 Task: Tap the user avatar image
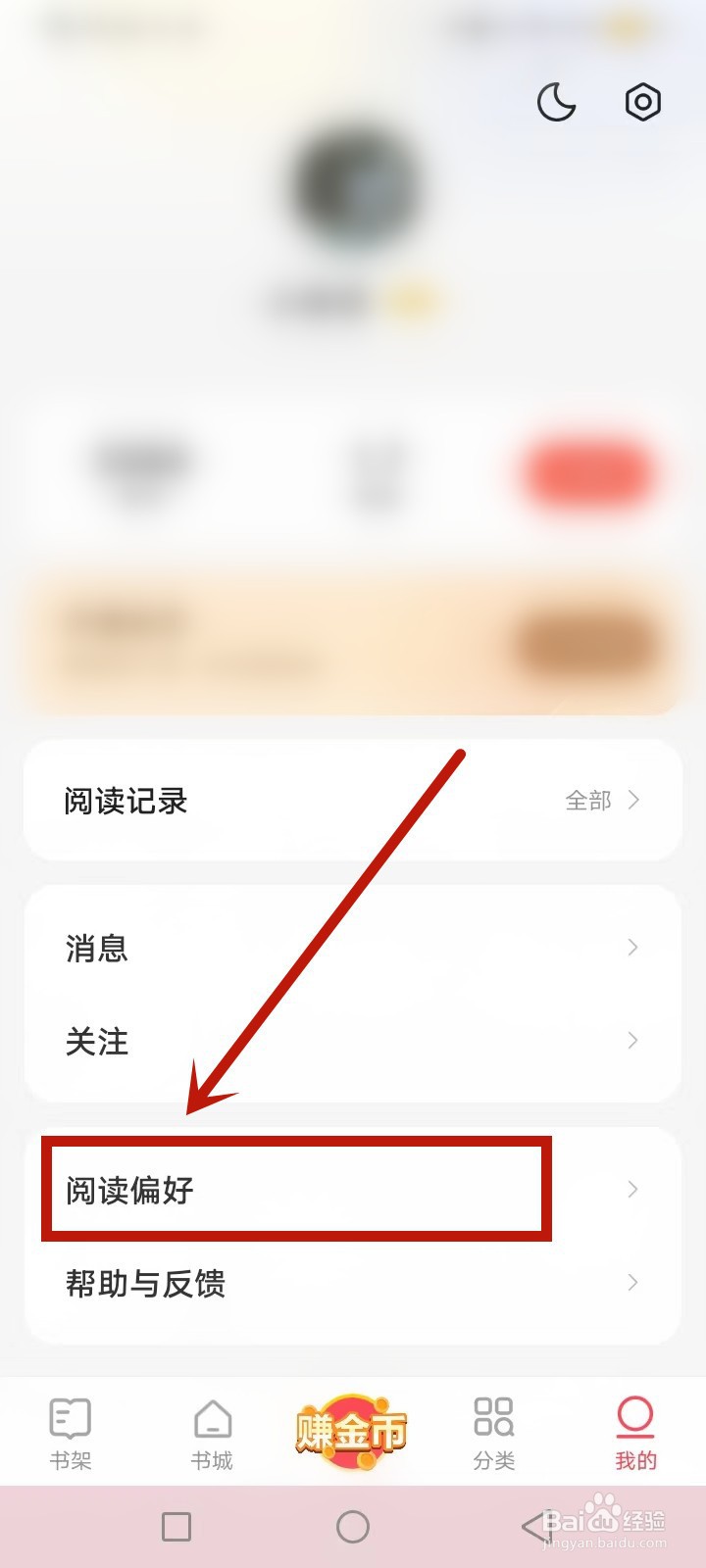click(351, 189)
